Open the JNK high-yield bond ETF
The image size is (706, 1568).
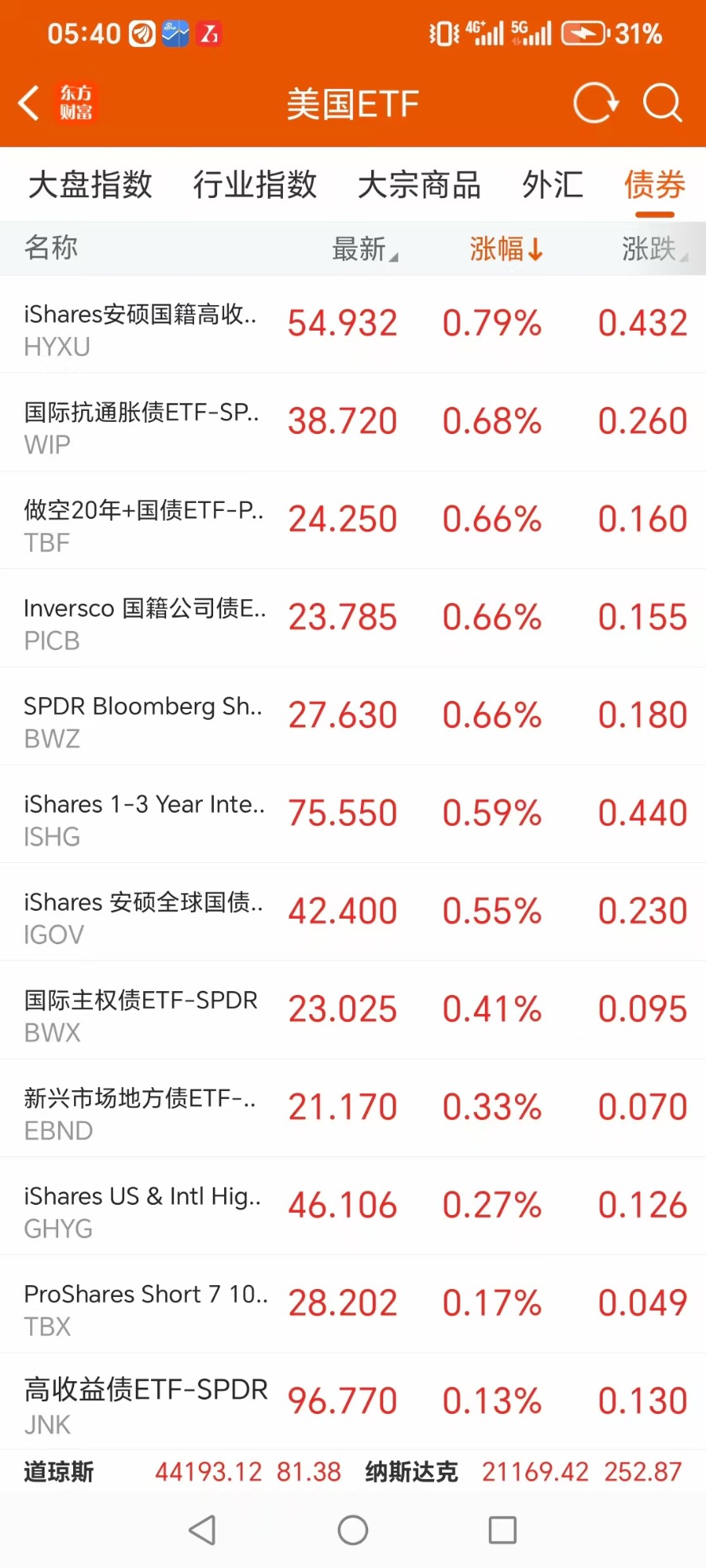coord(353,1402)
